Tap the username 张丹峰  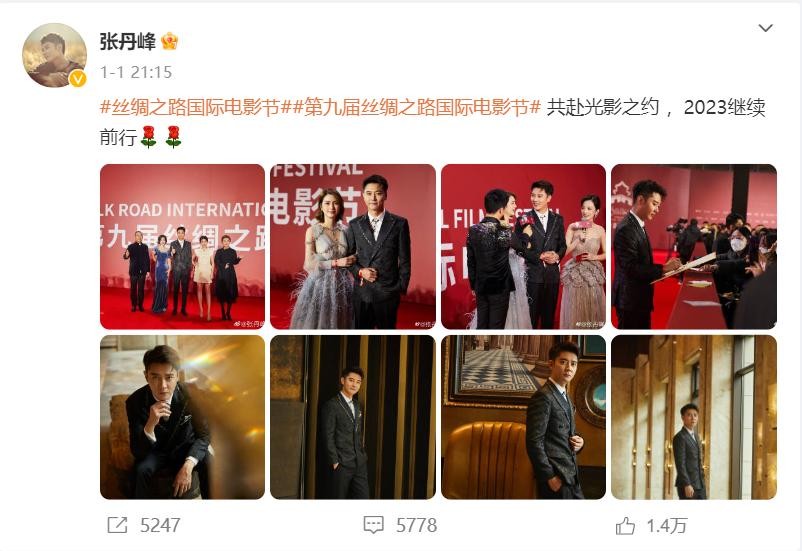click(x=125, y=41)
